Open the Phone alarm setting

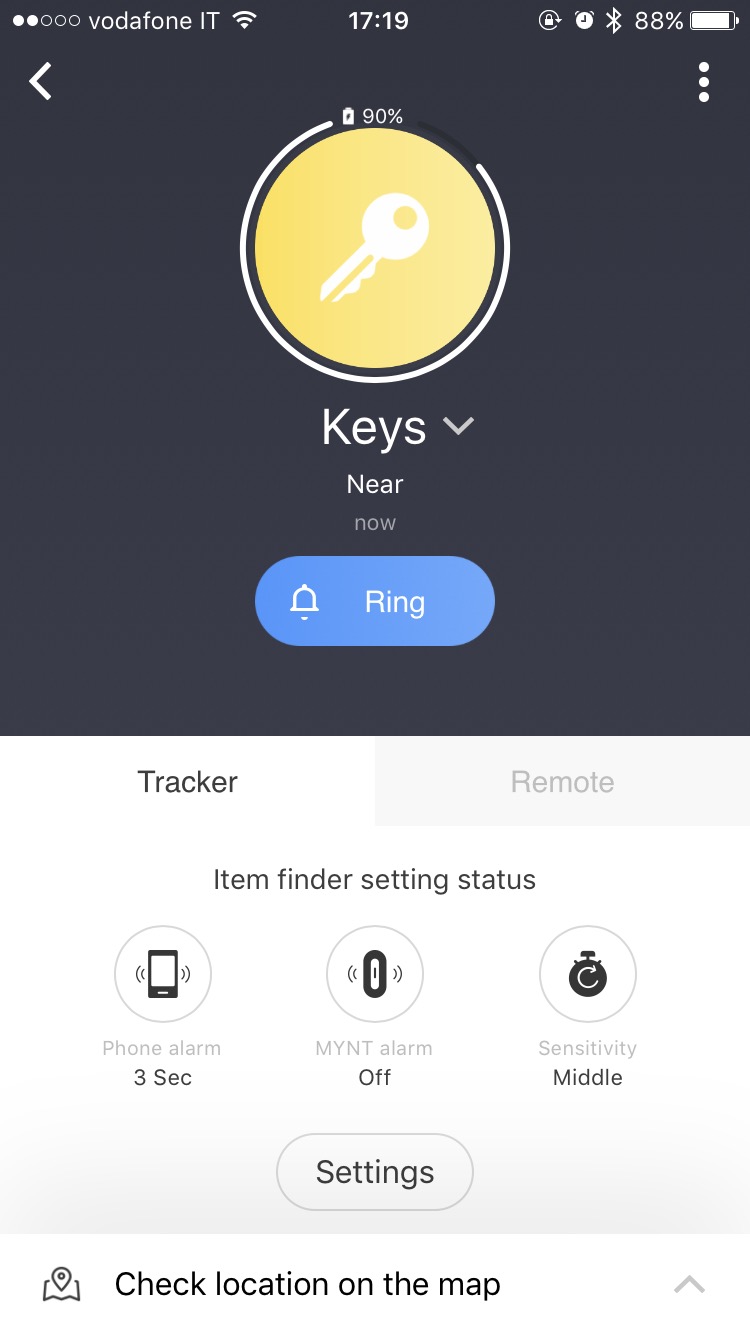point(162,974)
